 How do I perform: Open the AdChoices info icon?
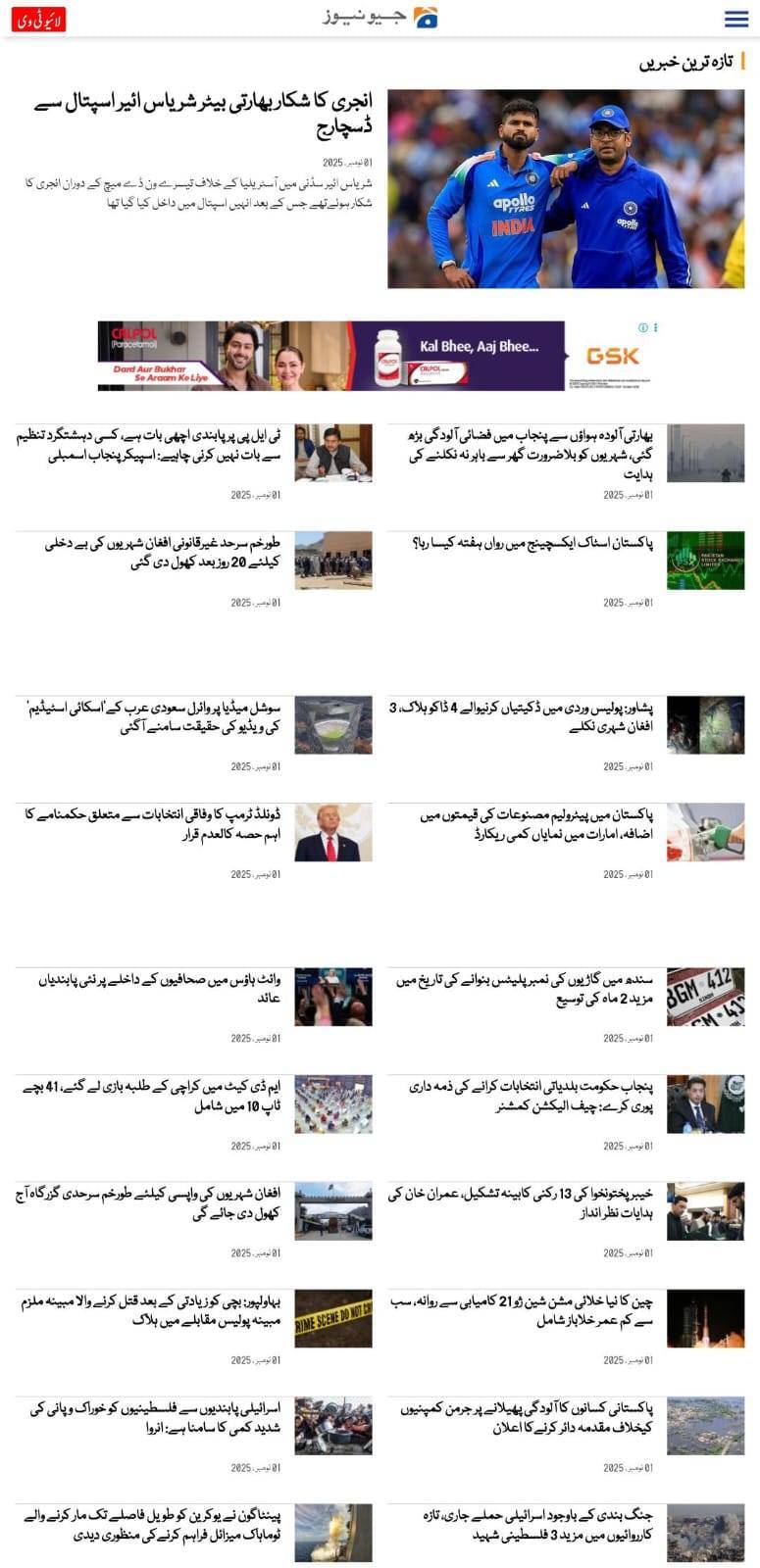click(643, 327)
